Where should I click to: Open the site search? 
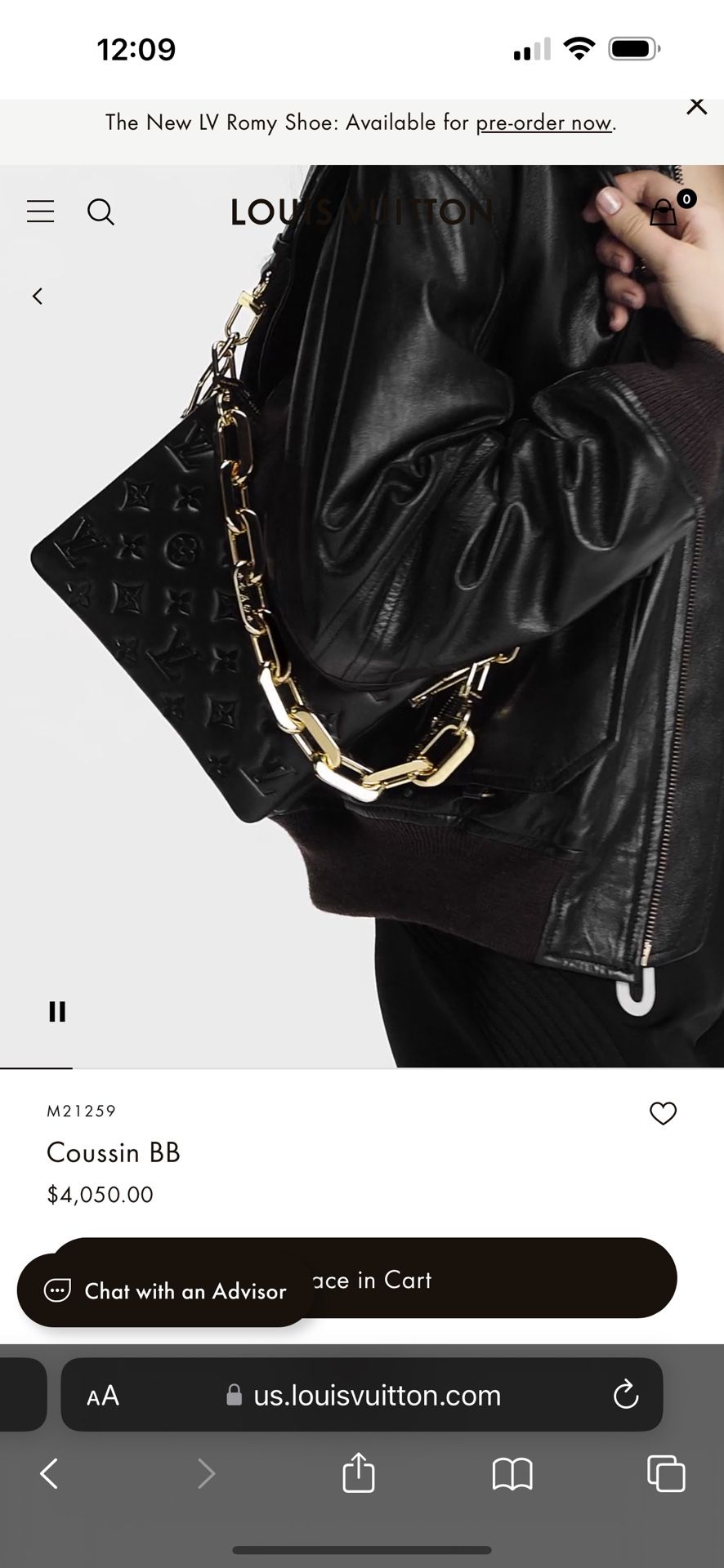[x=101, y=212]
